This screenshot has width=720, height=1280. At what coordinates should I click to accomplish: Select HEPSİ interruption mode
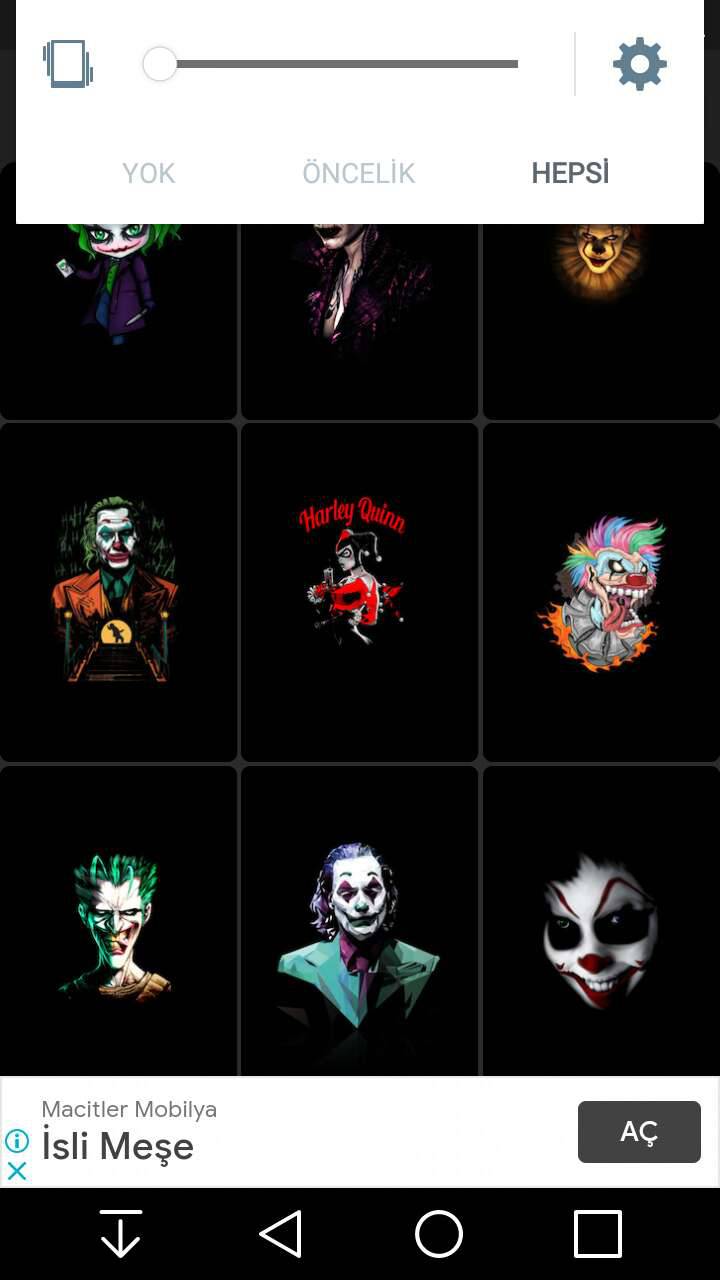point(570,173)
